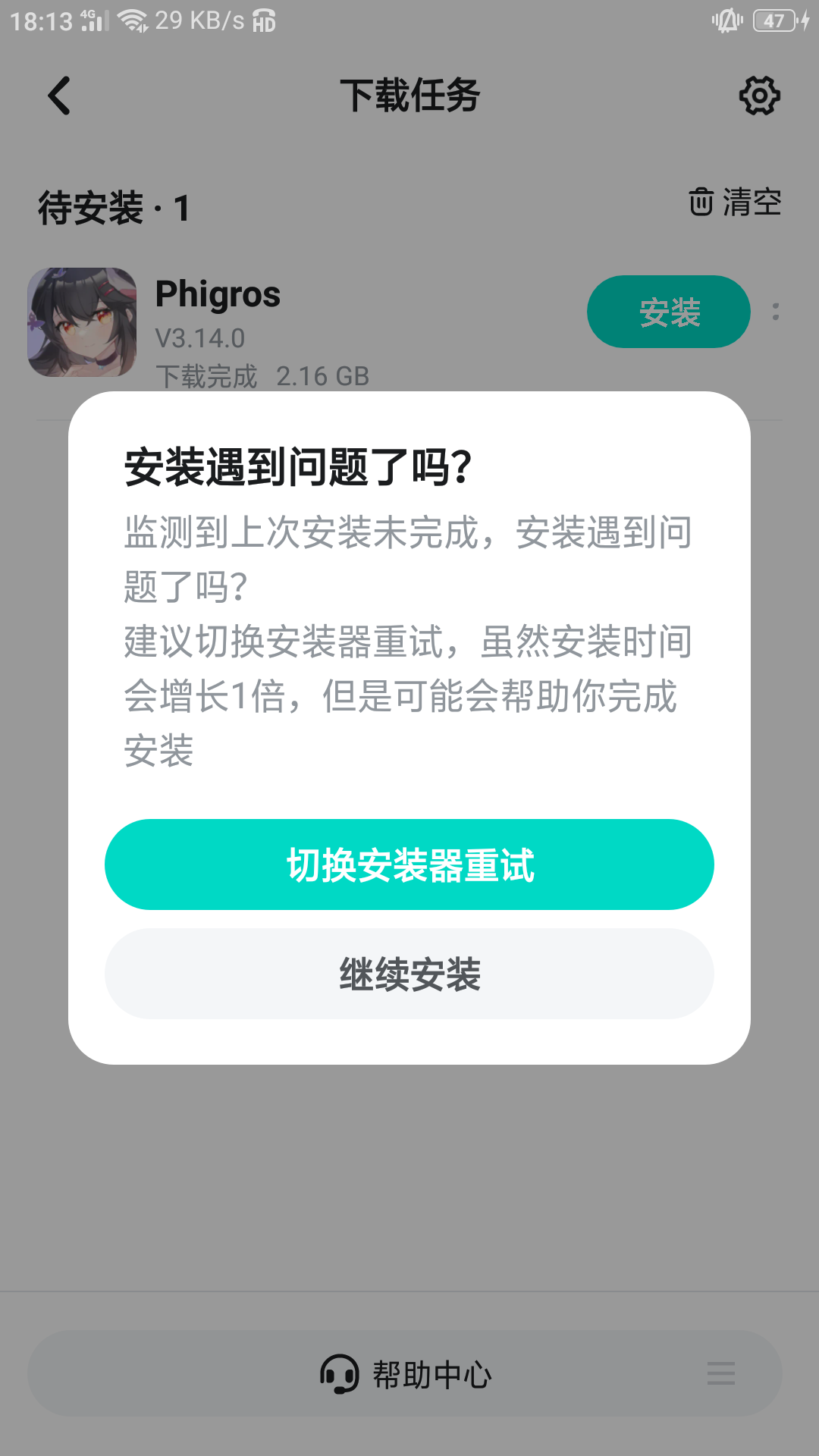Open the three-dot menu next to 安装
This screenshot has height=1456, width=819.
click(775, 311)
